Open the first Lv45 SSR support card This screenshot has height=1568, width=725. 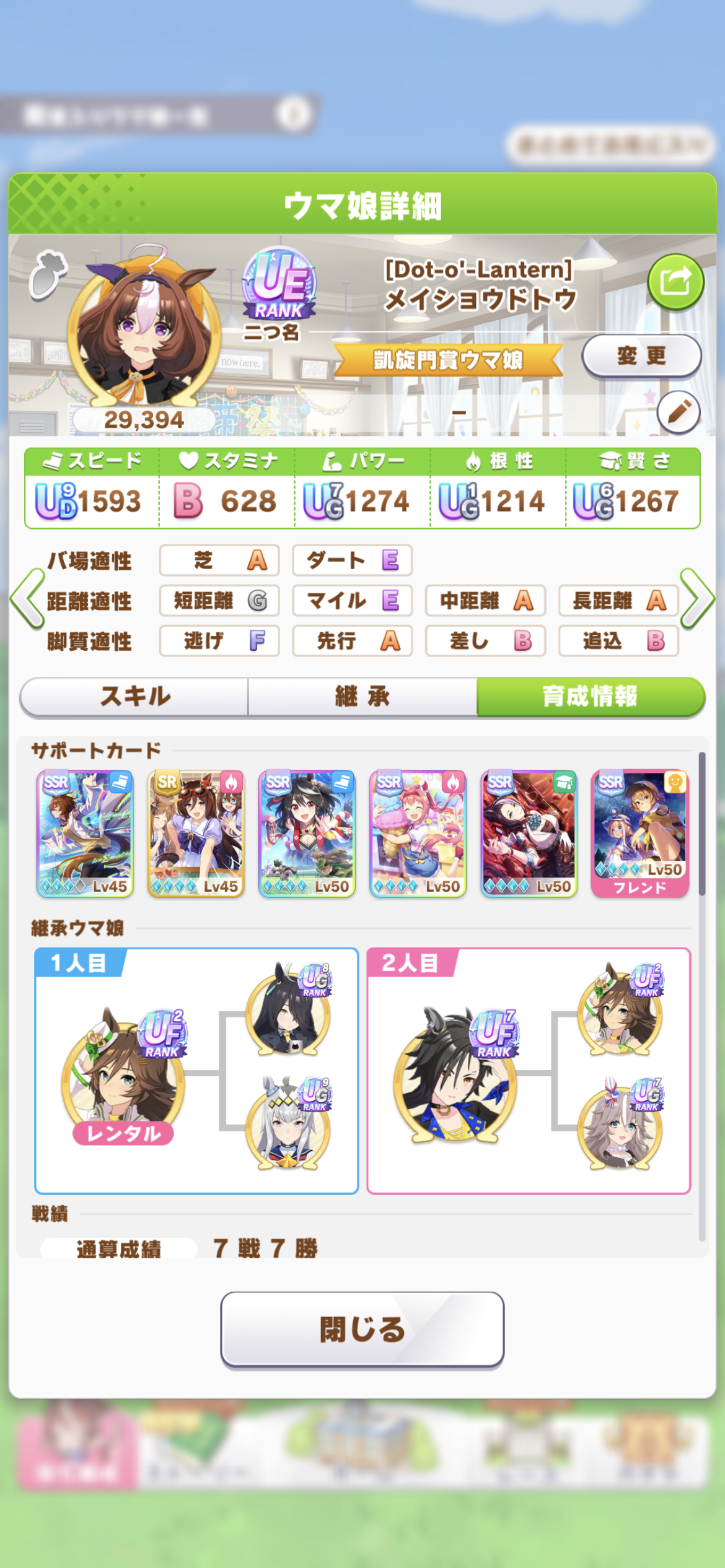click(85, 833)
